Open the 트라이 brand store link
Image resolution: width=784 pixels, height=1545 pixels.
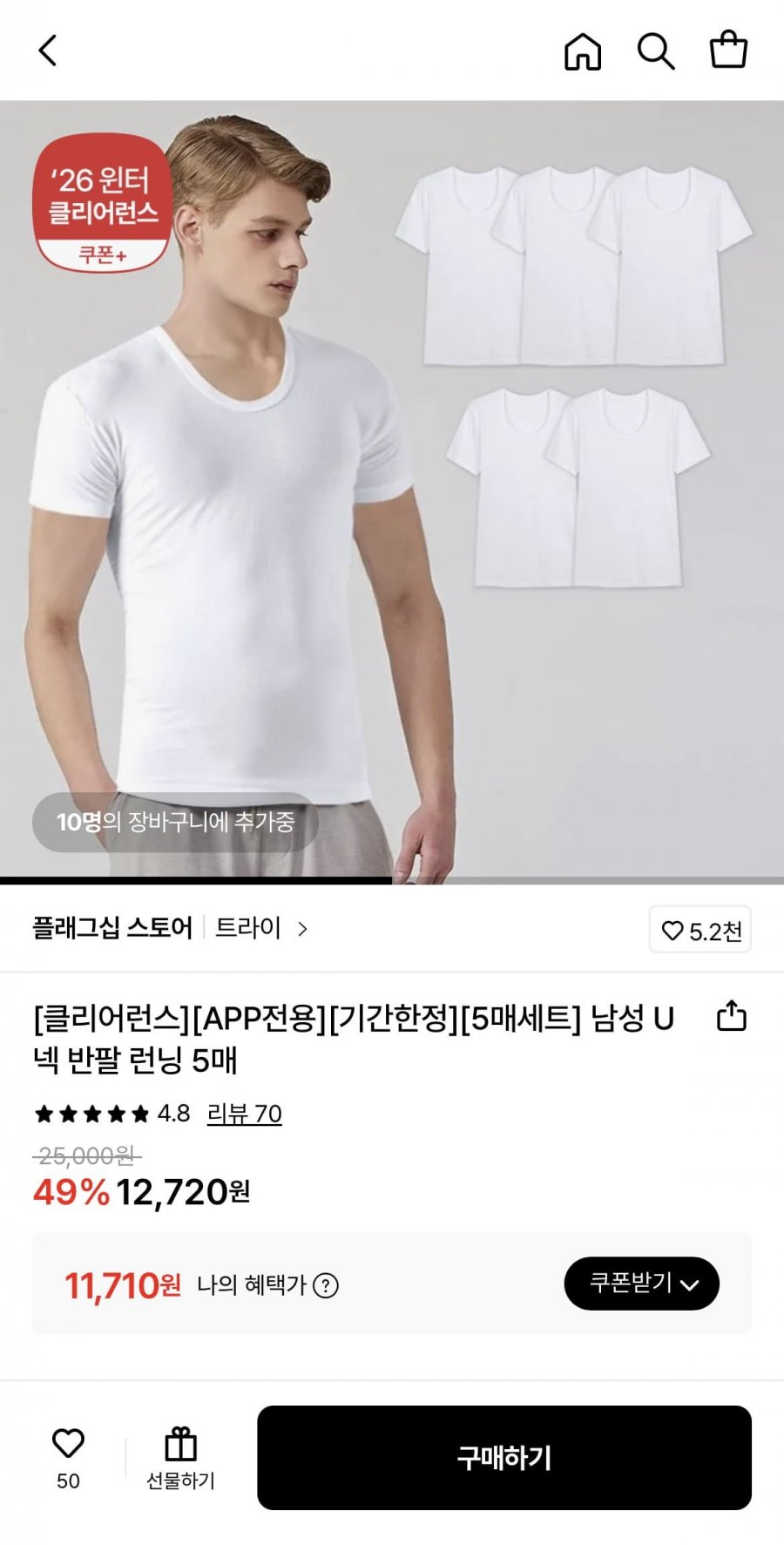tap(260, 928)
